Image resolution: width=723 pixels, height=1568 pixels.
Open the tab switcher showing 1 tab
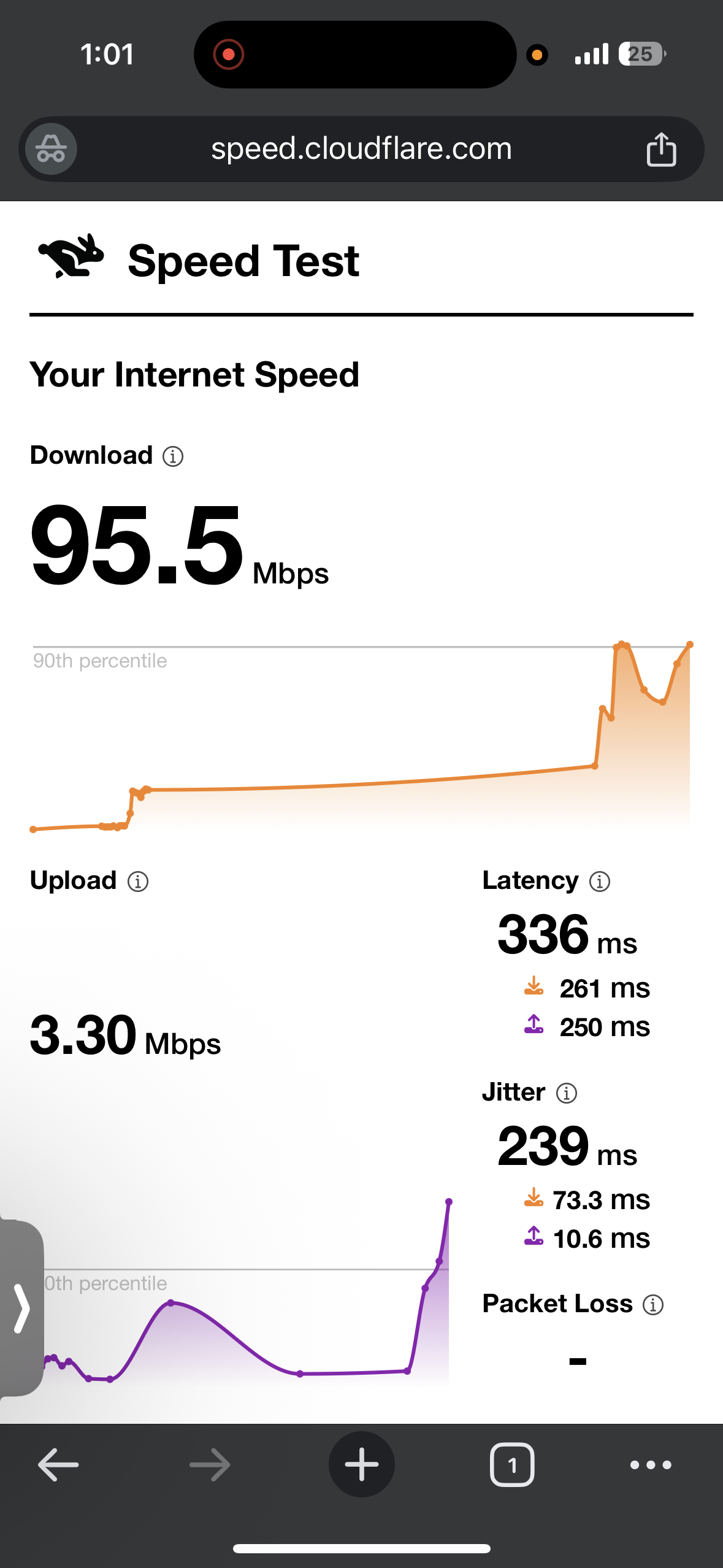(513, 1464)
